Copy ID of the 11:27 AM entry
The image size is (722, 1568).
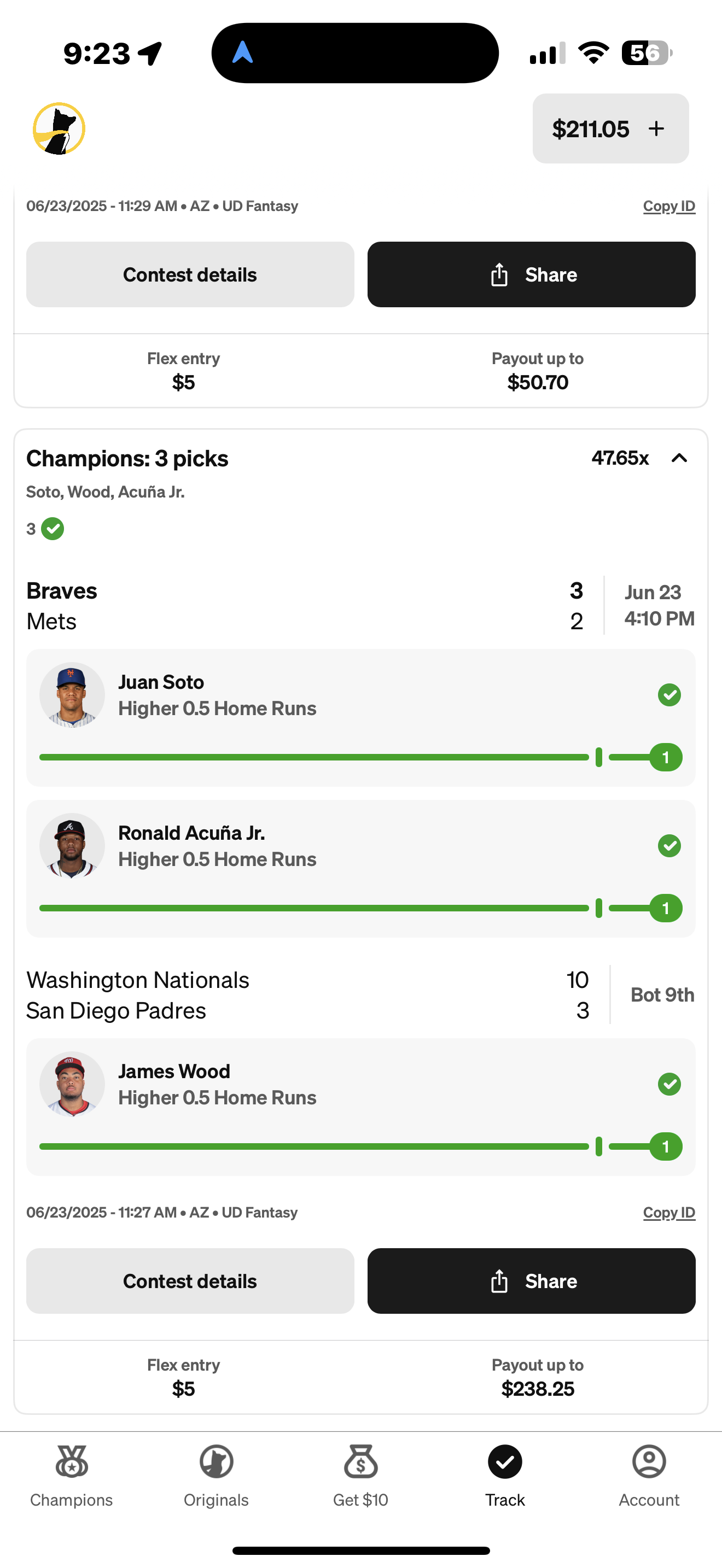tap(668, 1213)
